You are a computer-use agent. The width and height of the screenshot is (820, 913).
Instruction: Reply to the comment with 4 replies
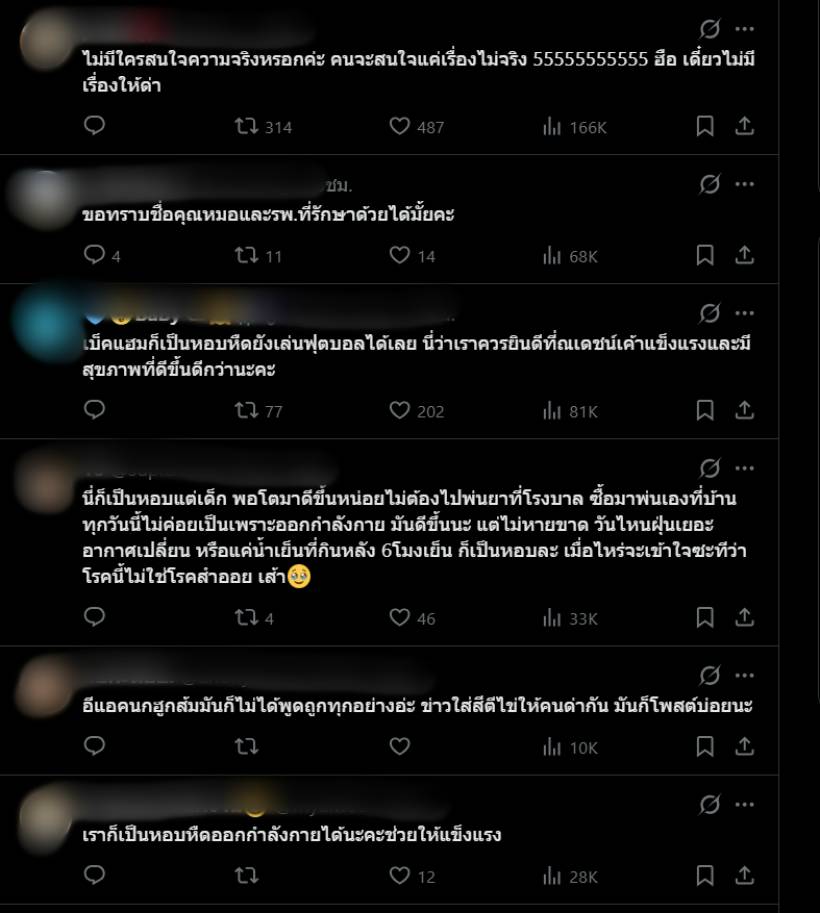(94, 255)
